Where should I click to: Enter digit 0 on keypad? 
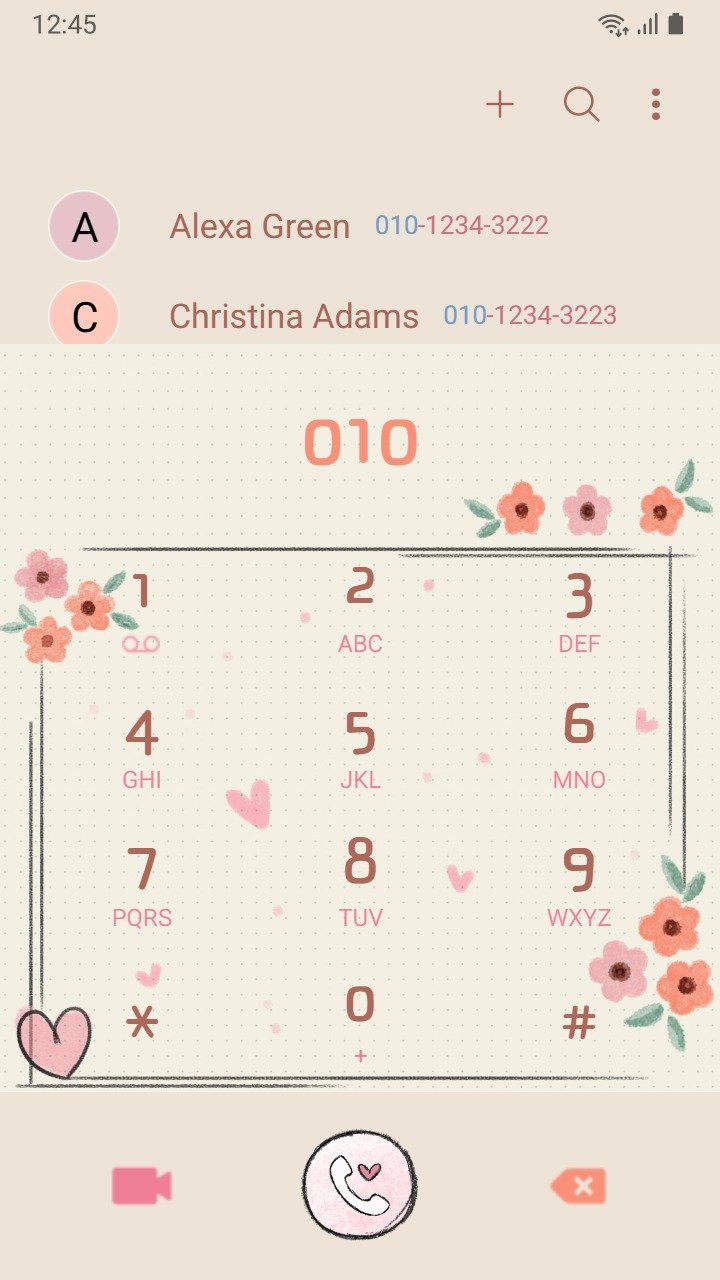pos(360,1022)
